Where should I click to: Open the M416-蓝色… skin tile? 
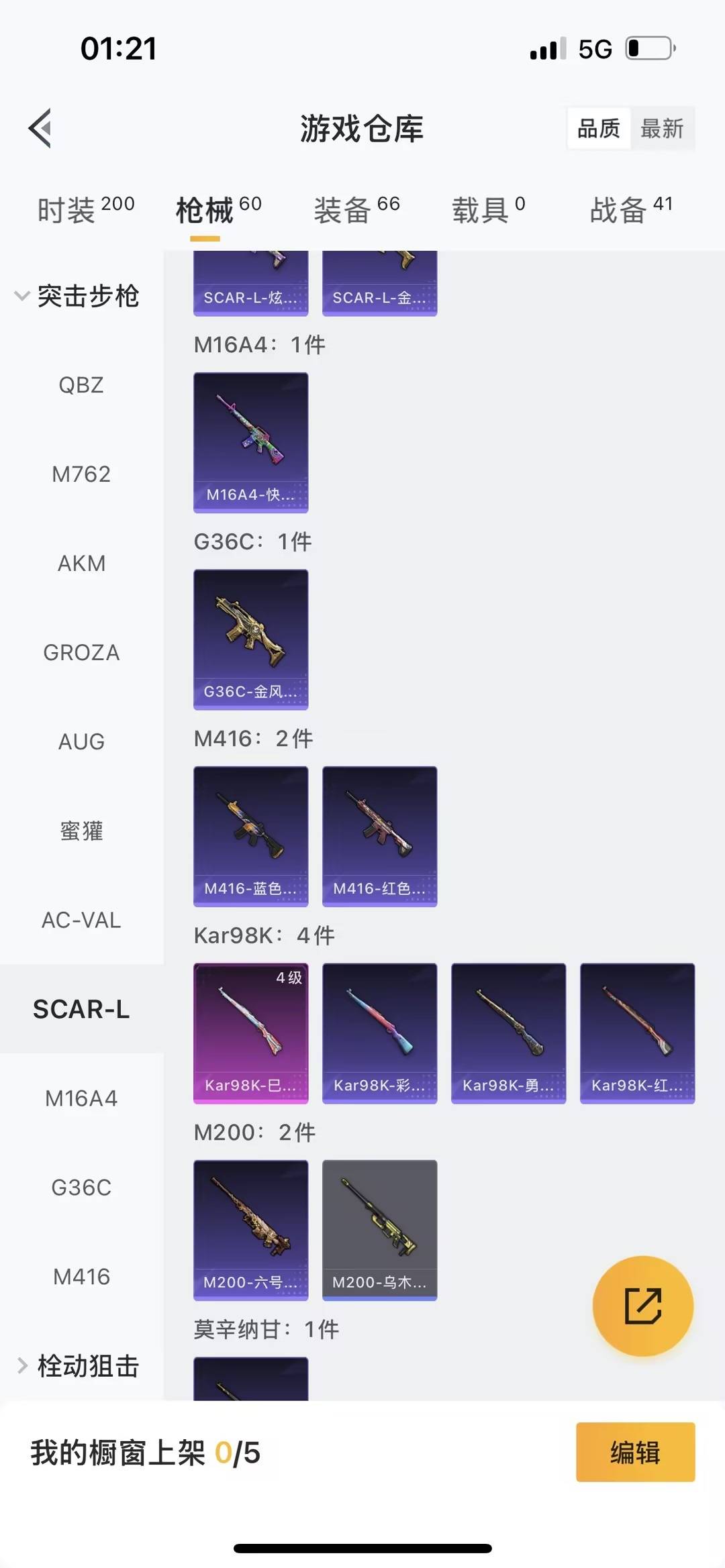point(251,836)
